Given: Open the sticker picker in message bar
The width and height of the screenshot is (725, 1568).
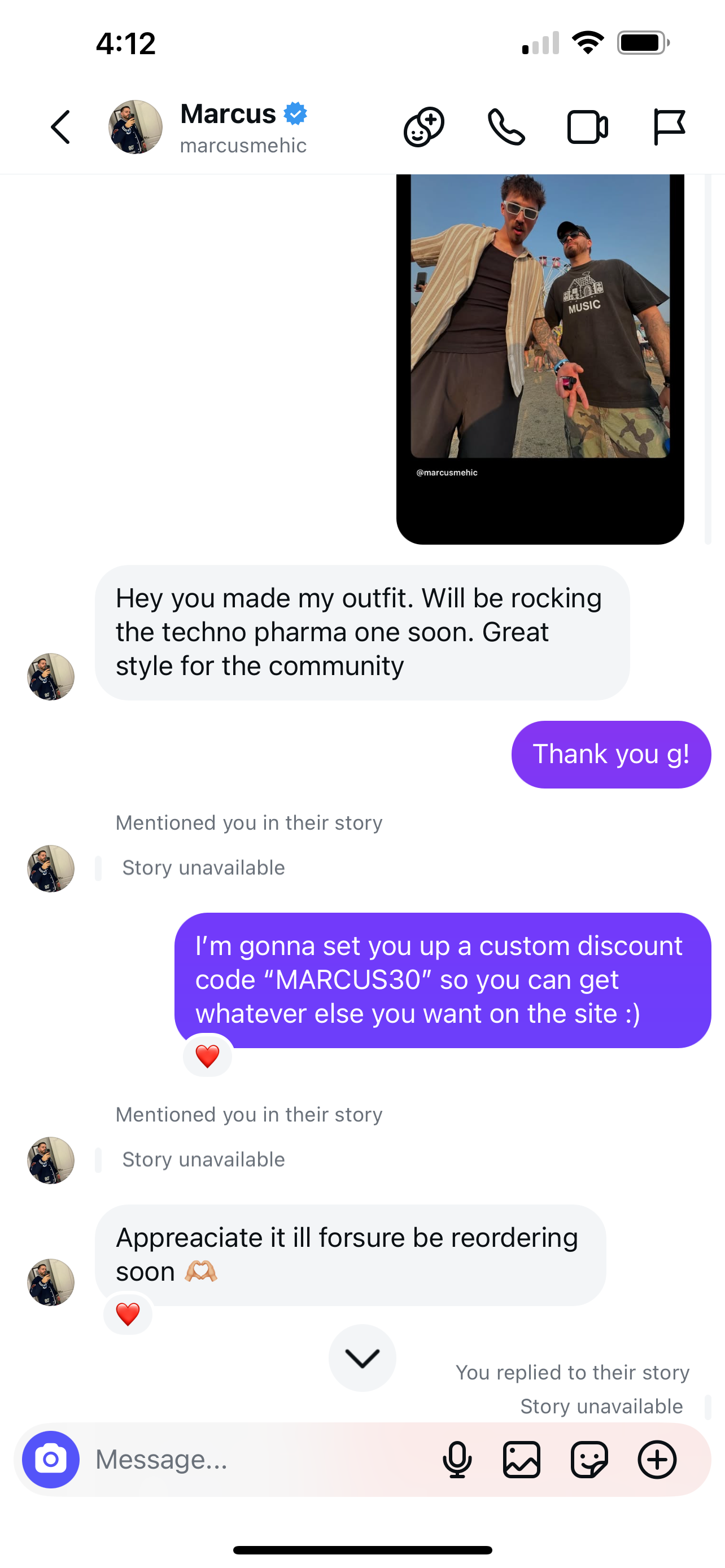Looking at the screenshot, I should pos(589,1459).
